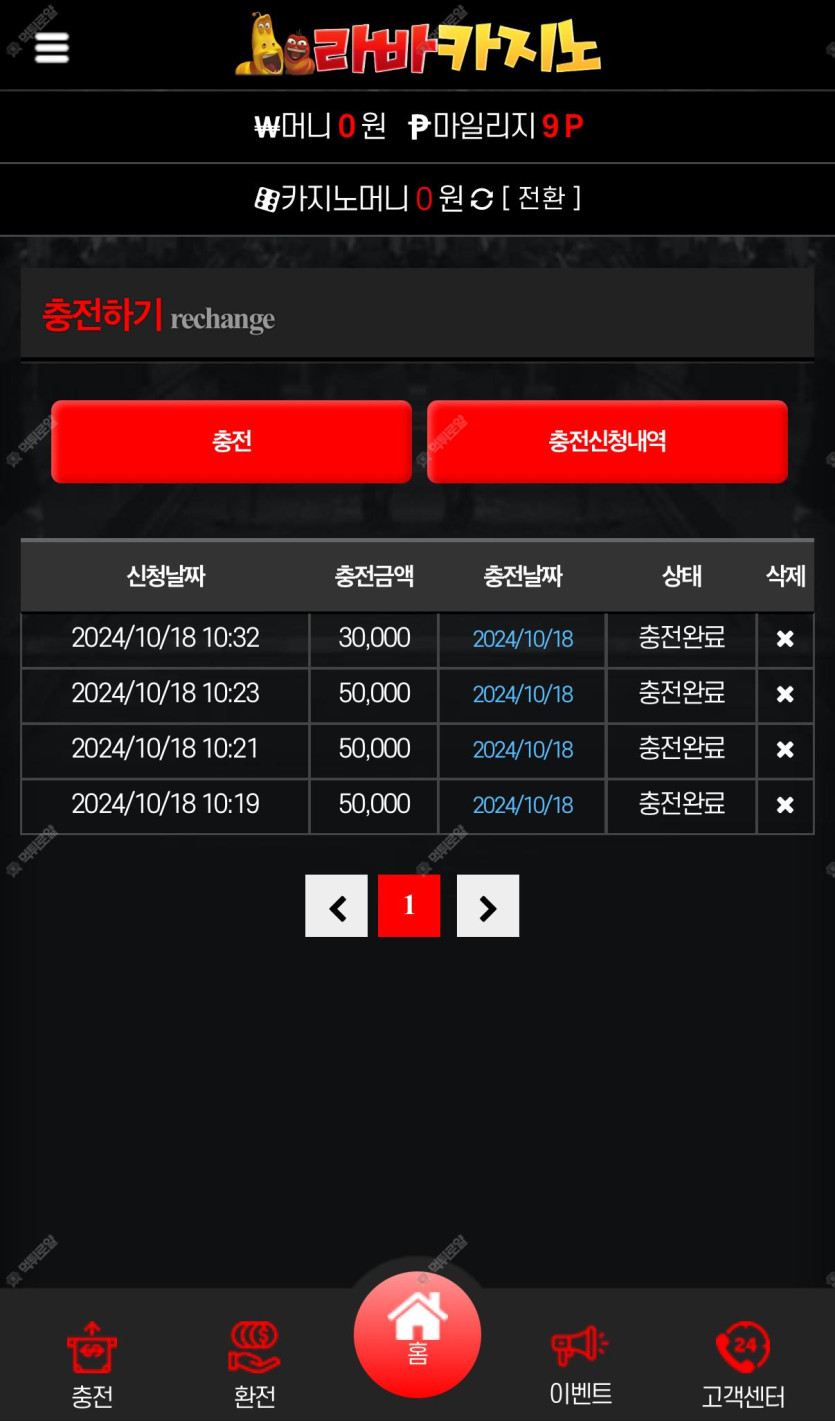
Task: Go to the next page arrow
Action: (488, 906)
